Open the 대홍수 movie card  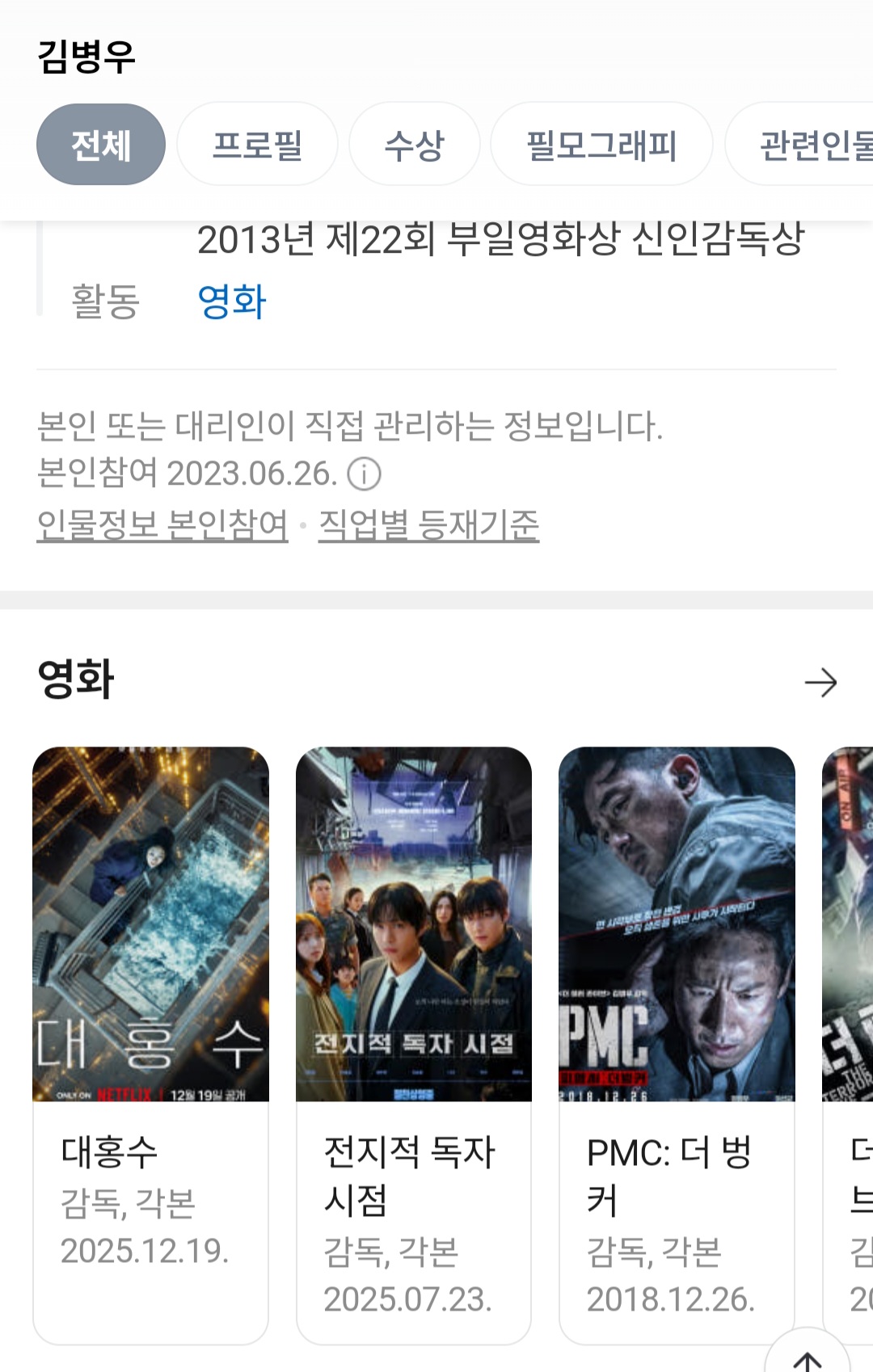pyautogui.click(x=150, y=1042)
